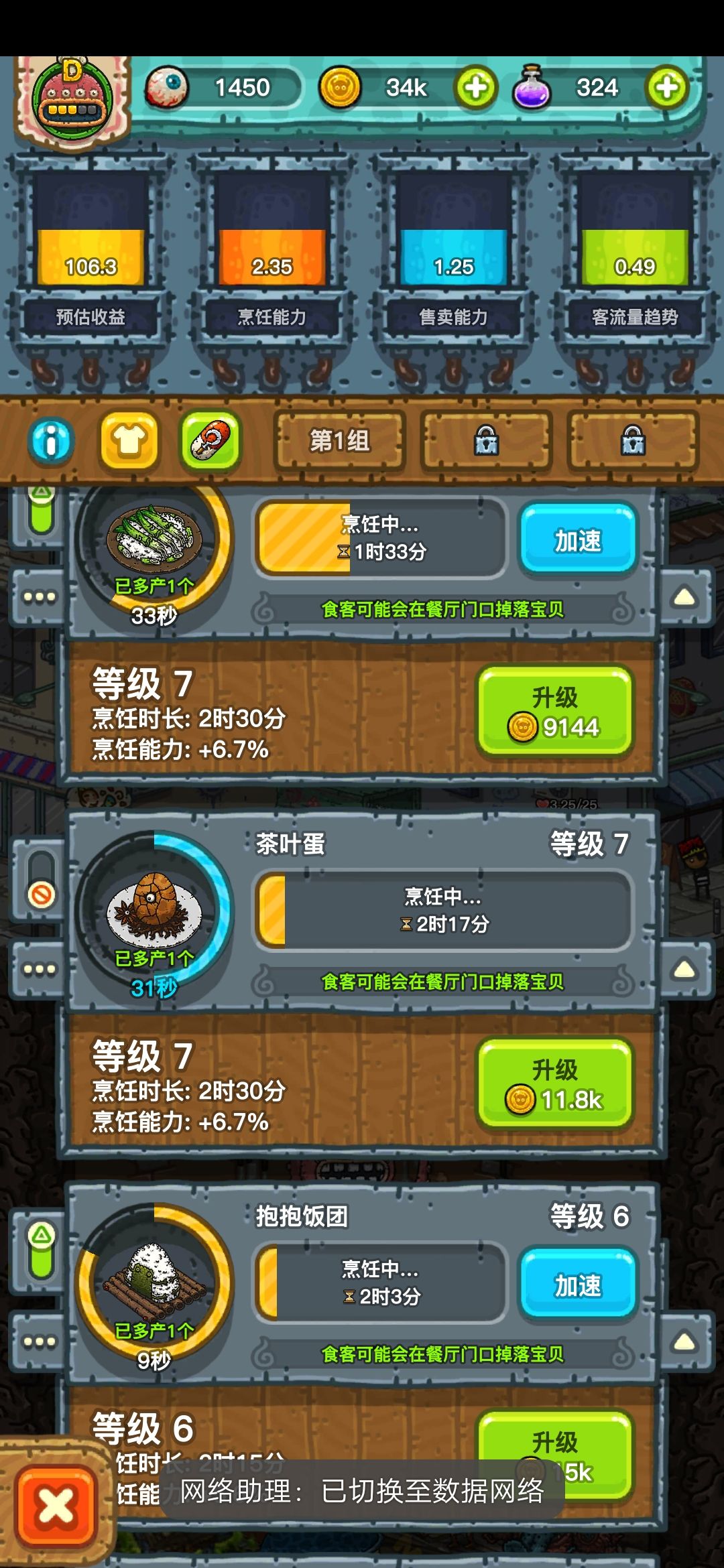Image resolution: width=724 pixels, height=1568 pixels.
Task: Tap the plus button beside 34k coins
Action: [476, 88]
